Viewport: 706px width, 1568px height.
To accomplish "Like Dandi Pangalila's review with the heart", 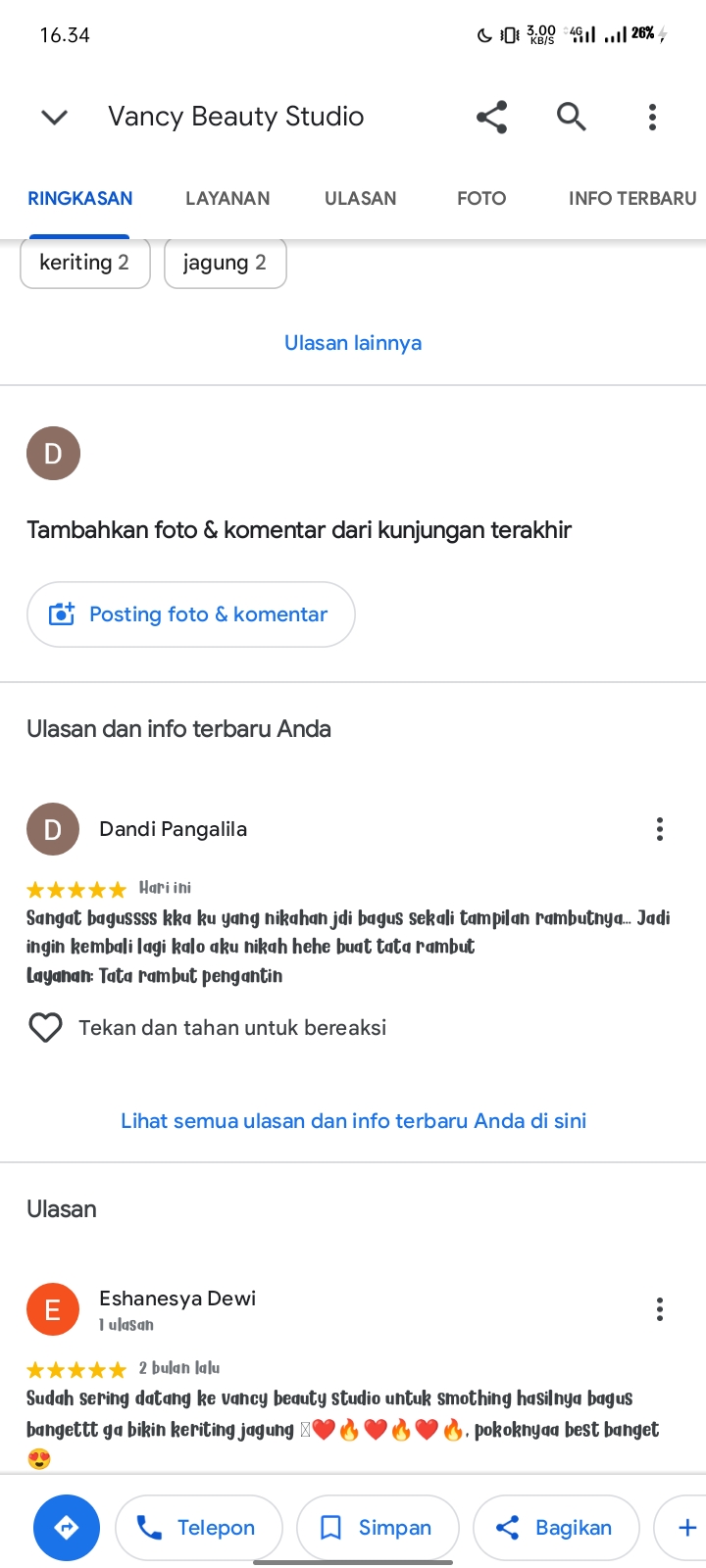I will (x=45, y=1028).
